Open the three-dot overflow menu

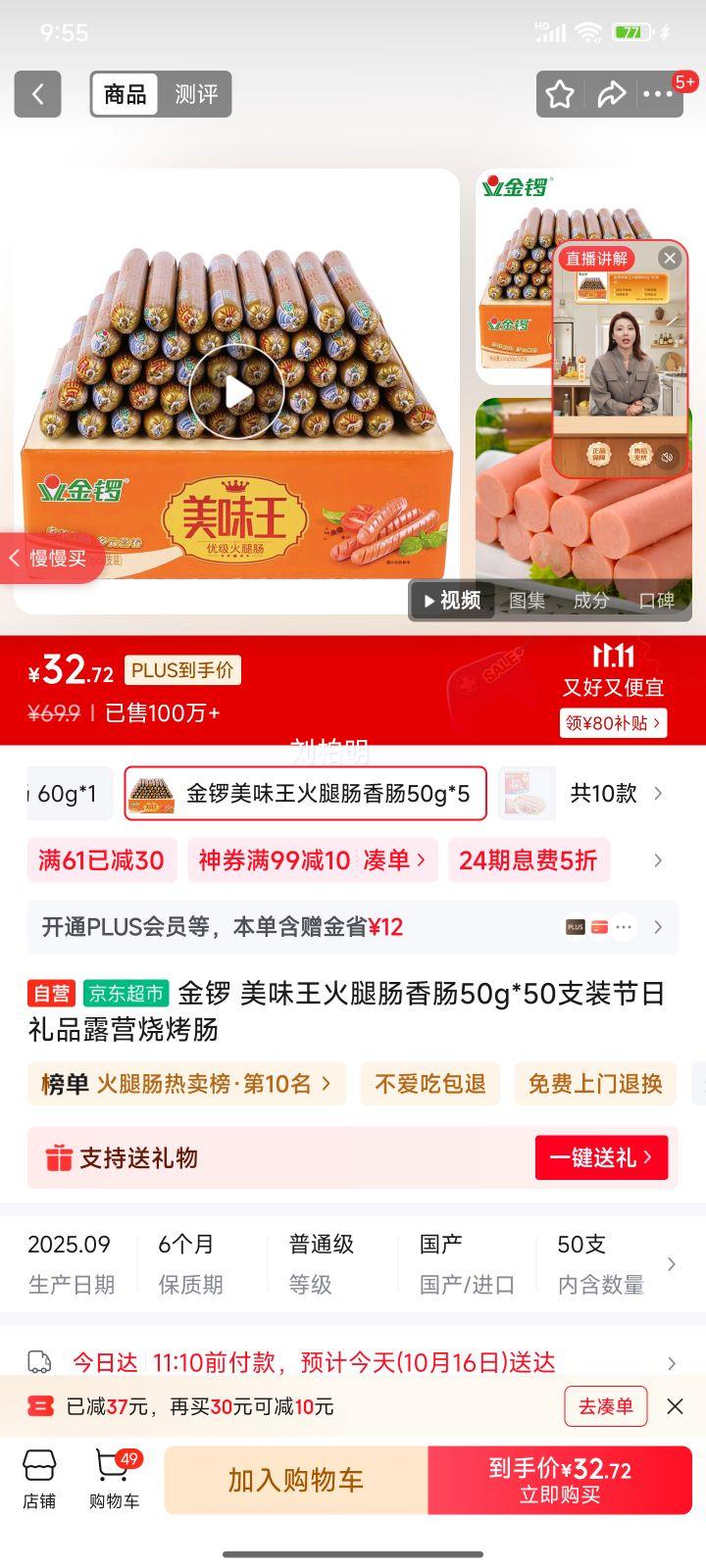point(657,94)
